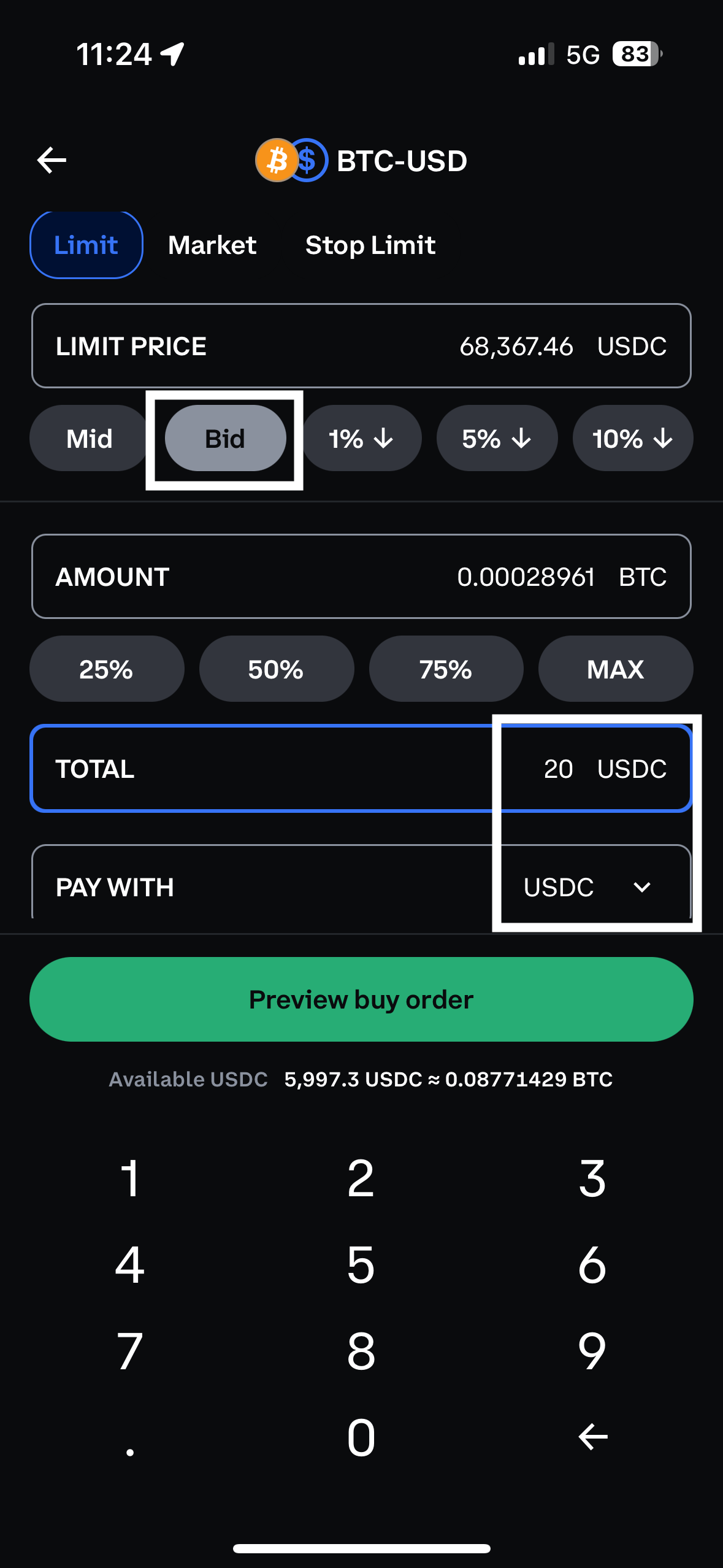Image resolution: width=723 pixels, height=1568 pixels.
Task: Choose 75% of available balance
Action: click(446, 669)
